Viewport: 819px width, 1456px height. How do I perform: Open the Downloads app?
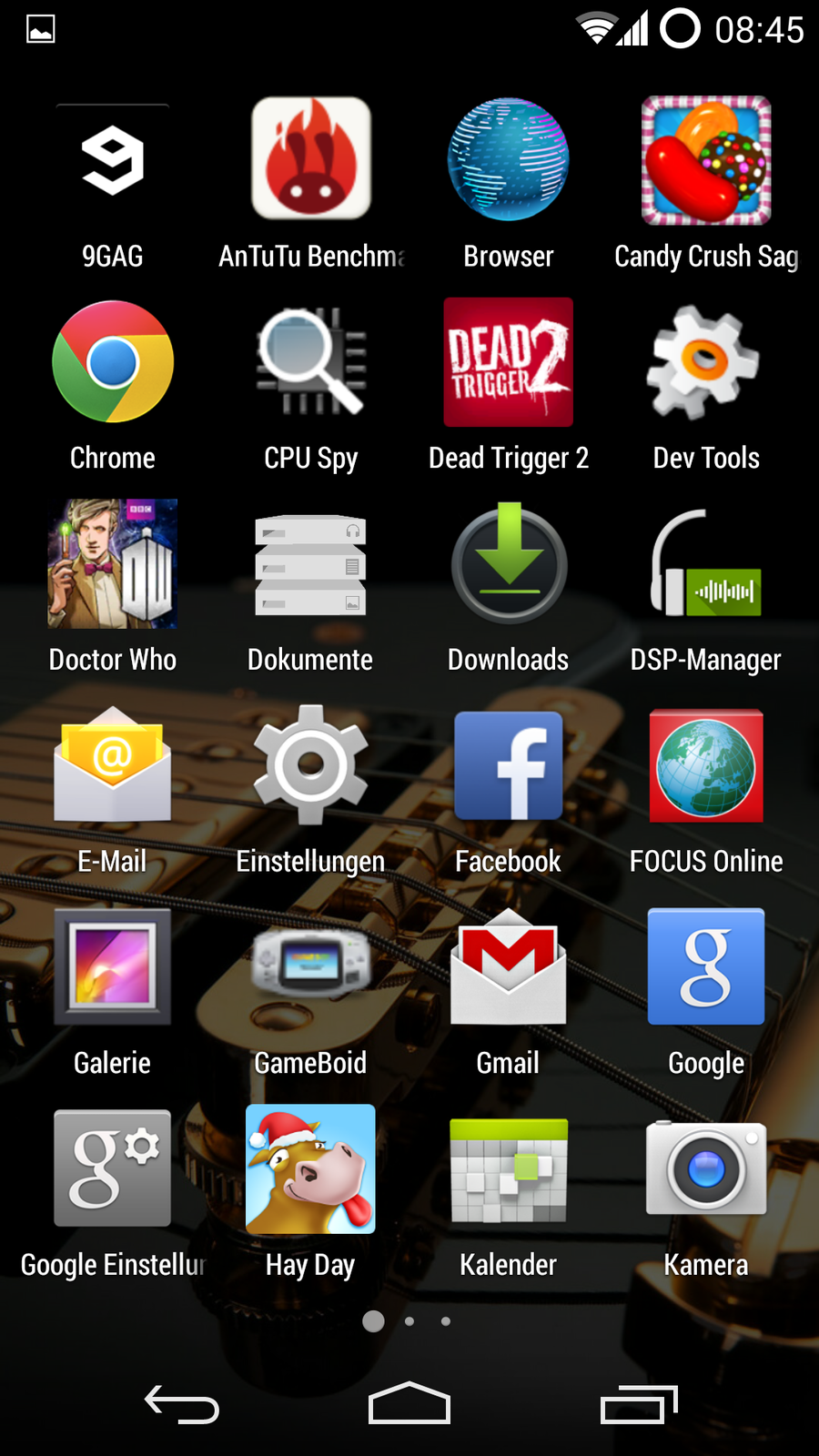pyautogui.click(x=509, y=564)
